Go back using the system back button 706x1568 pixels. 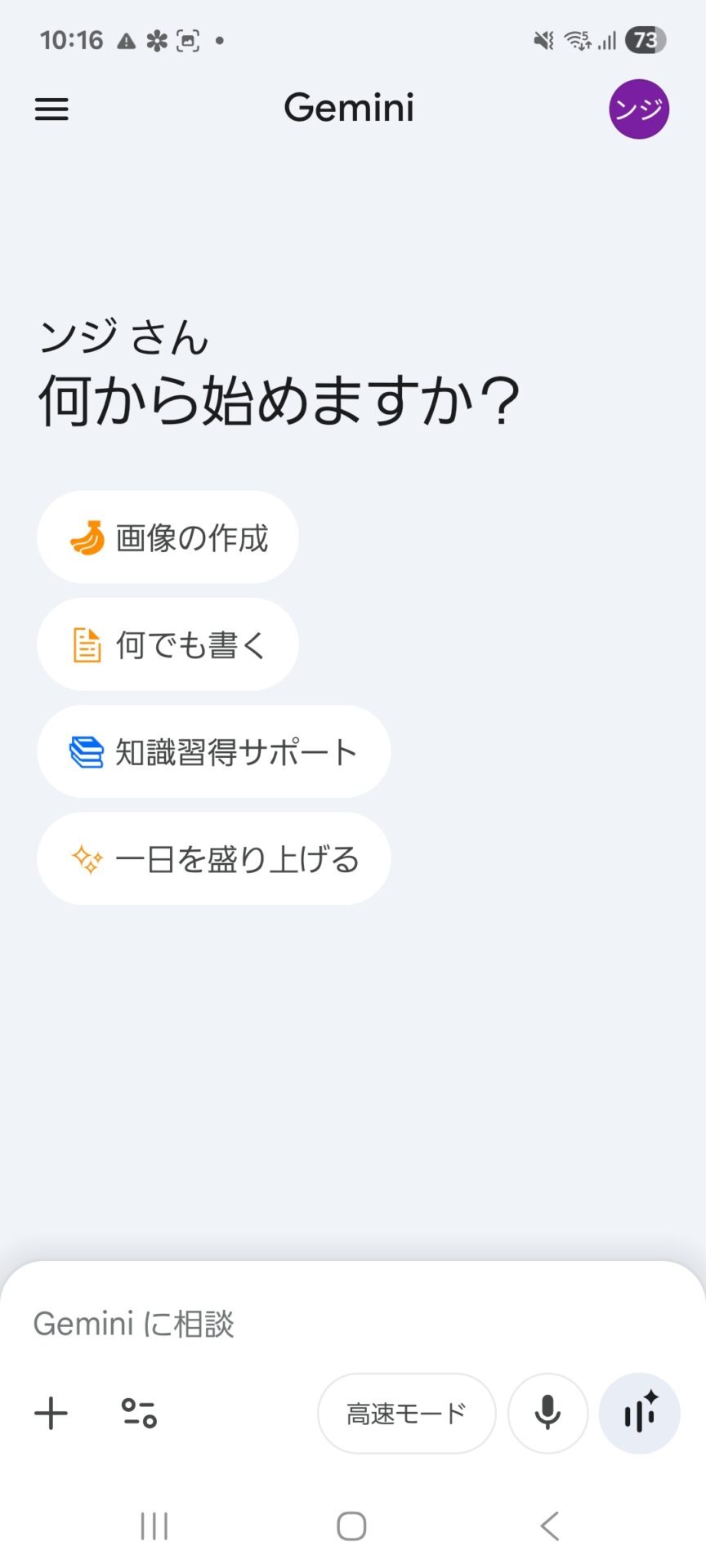click(x=550, y=1526)
